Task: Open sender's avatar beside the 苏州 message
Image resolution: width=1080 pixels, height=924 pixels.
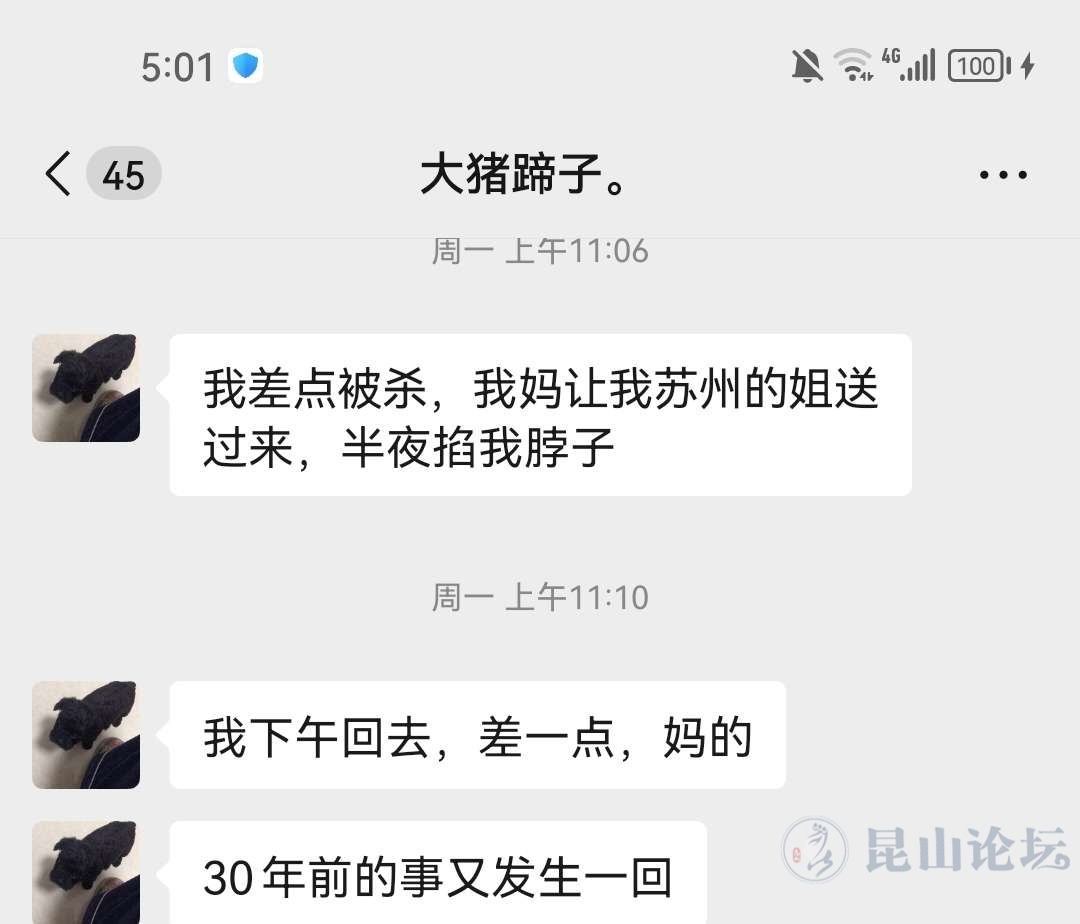Action: point(86,388)
